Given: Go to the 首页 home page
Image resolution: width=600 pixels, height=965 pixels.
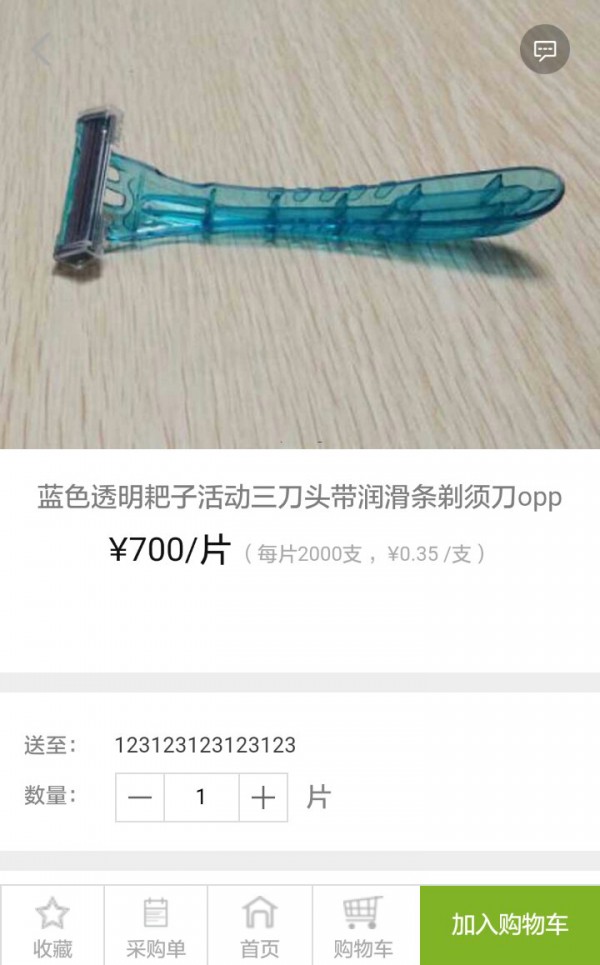Looking at the screenshot, I should tap(260, 926).
